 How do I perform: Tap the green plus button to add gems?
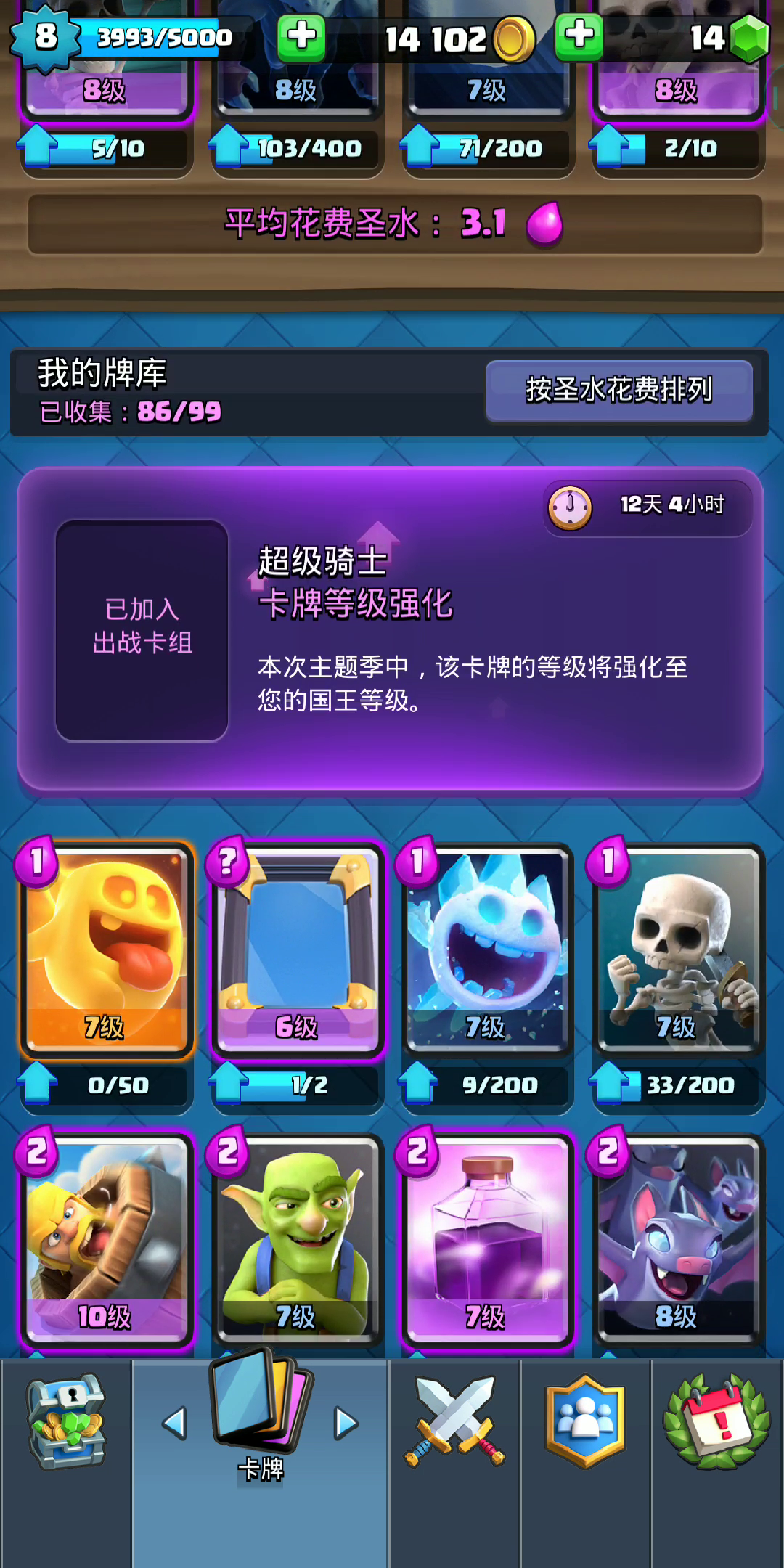(x=579, y=36)
